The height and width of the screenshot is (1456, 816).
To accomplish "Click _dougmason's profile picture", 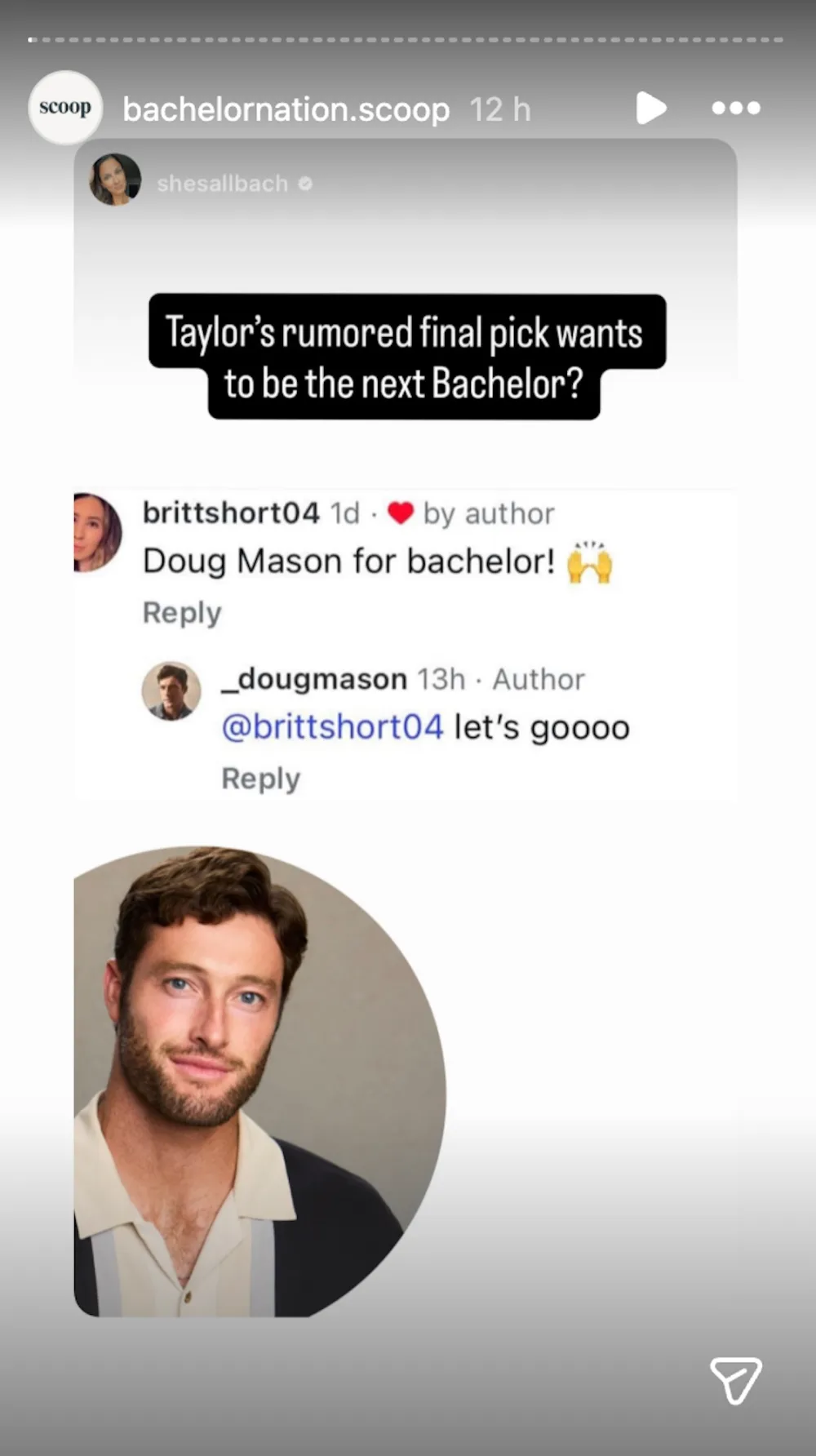I will (171, 690).
